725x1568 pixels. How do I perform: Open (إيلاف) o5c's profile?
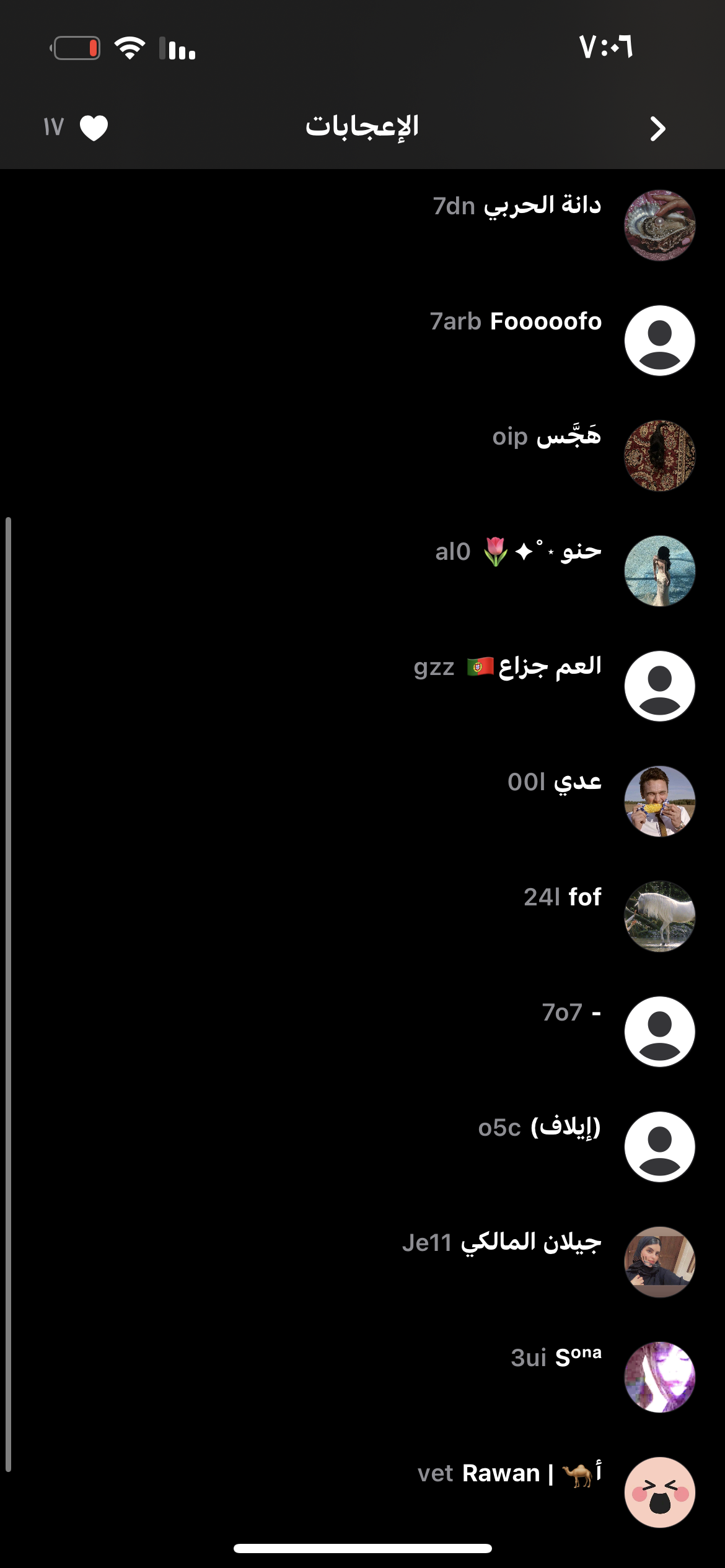point(362,1147)
